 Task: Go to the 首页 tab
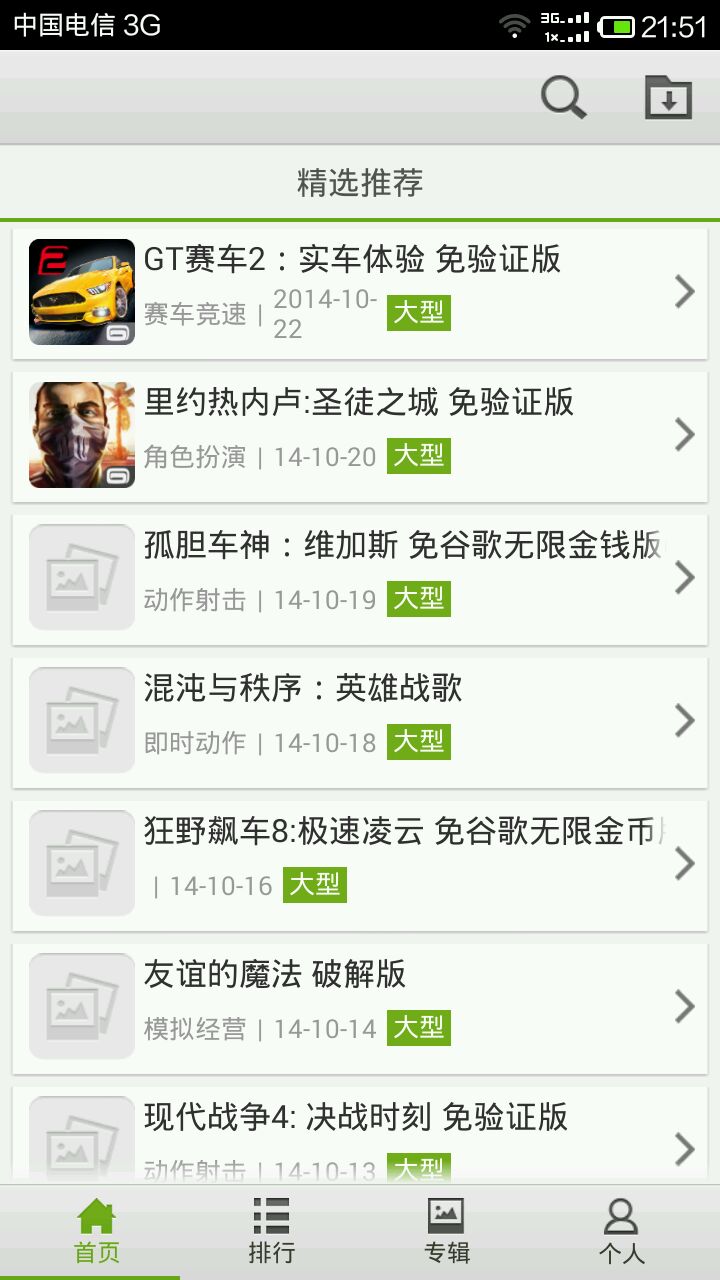pos(96,1232)
